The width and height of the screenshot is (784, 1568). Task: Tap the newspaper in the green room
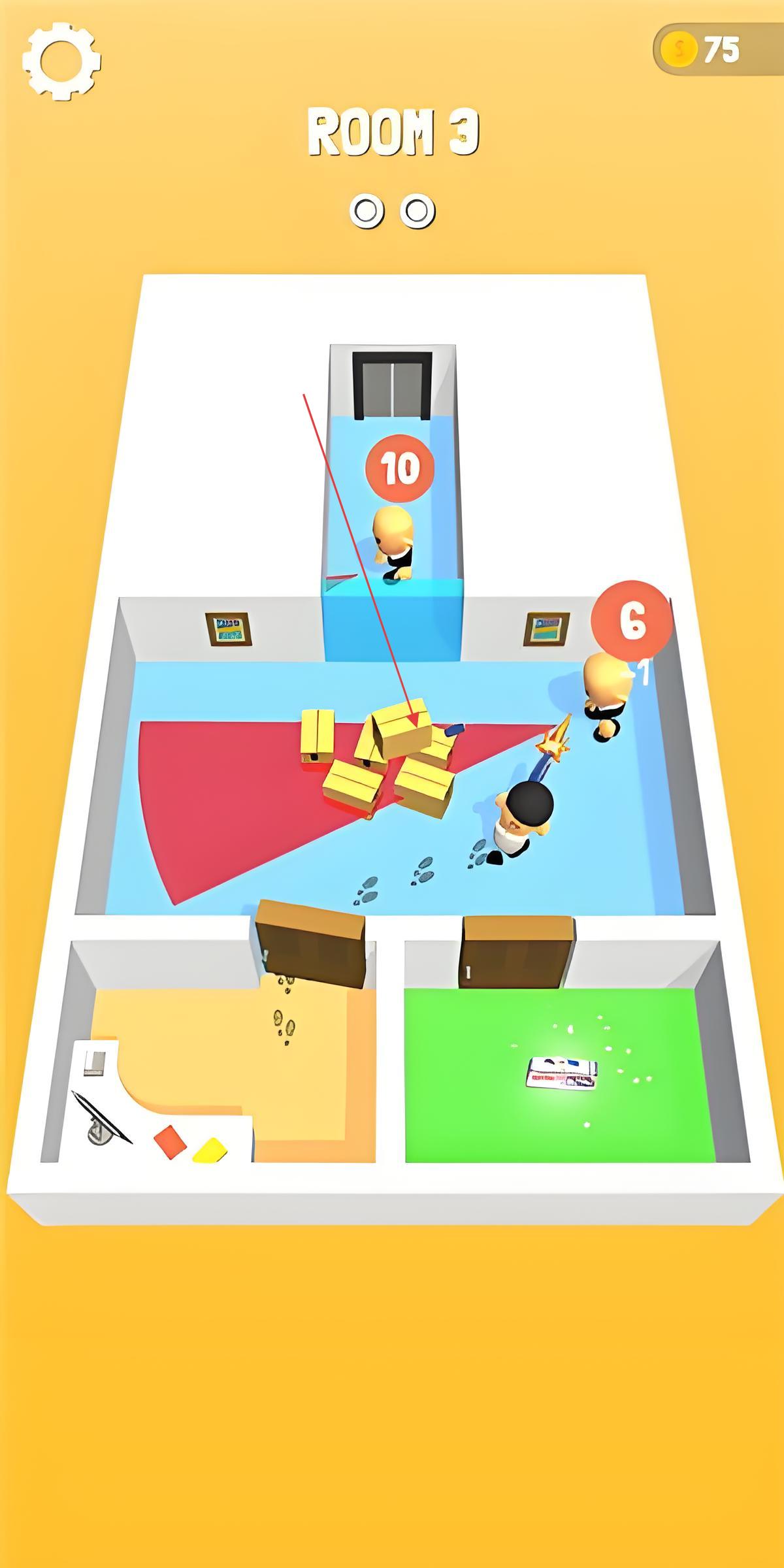point(562,1073)
